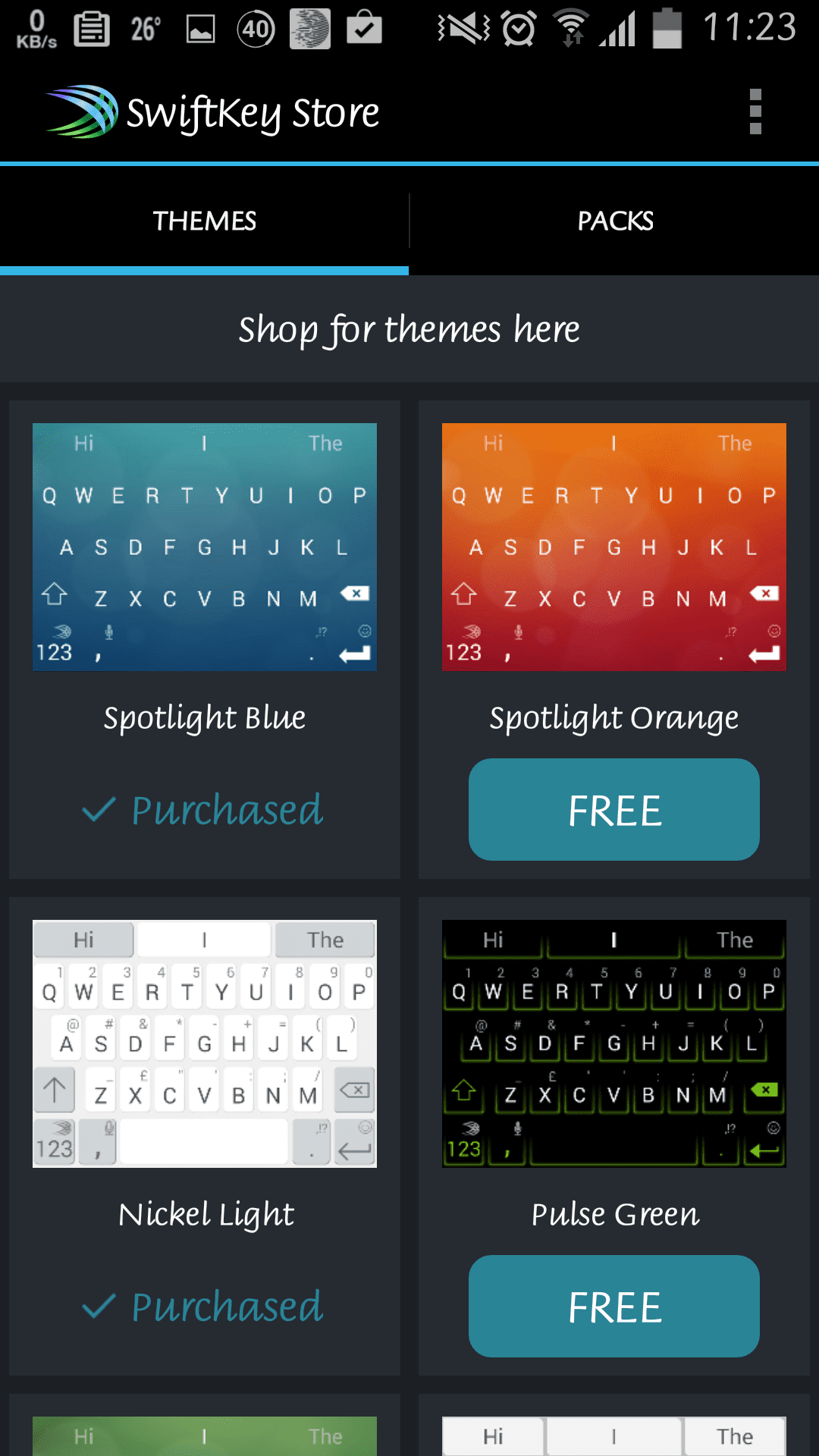
Task: Open the Spotlight Orange theme preview
Action: [x=614, y=547]
